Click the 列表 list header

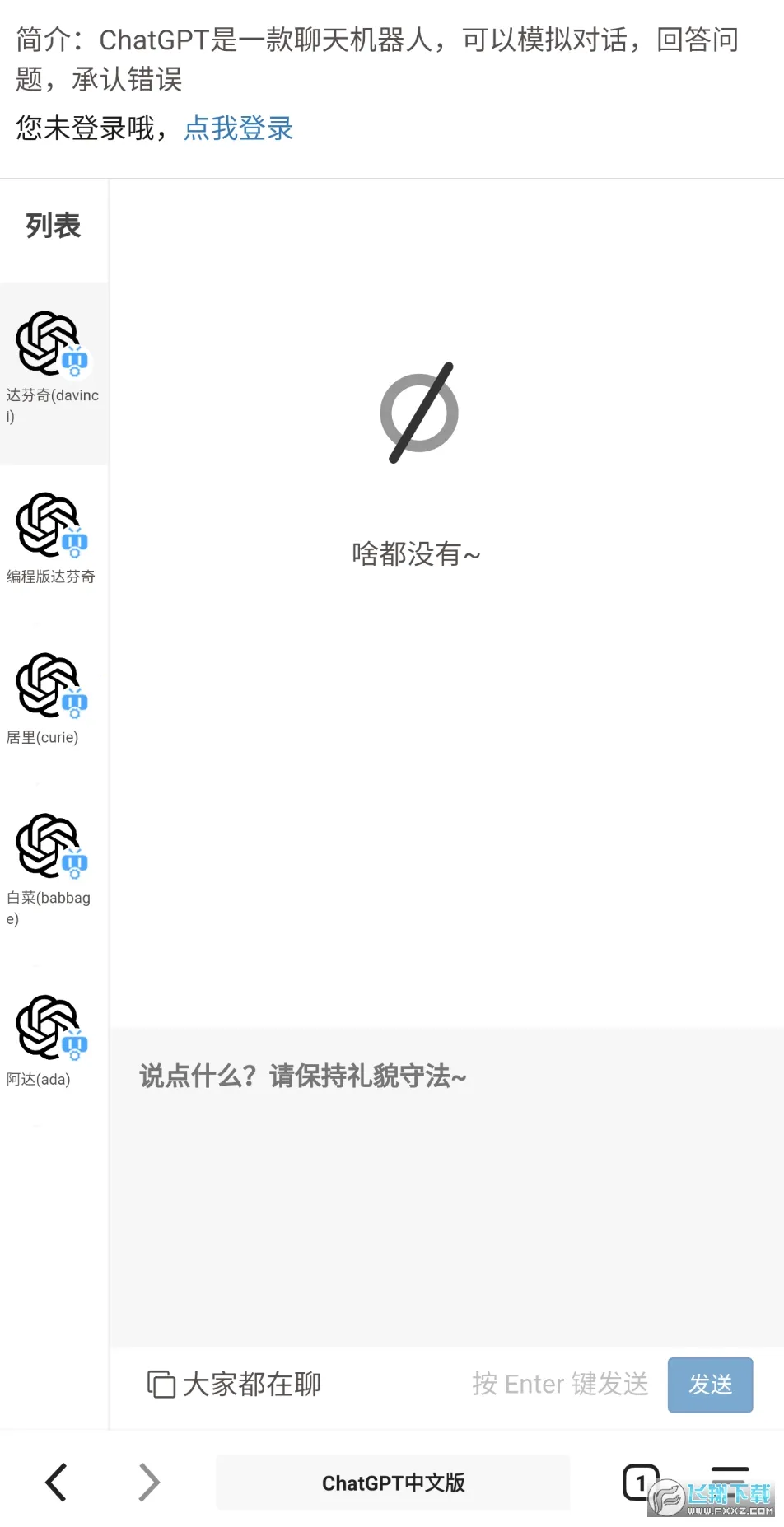[54, 225]
